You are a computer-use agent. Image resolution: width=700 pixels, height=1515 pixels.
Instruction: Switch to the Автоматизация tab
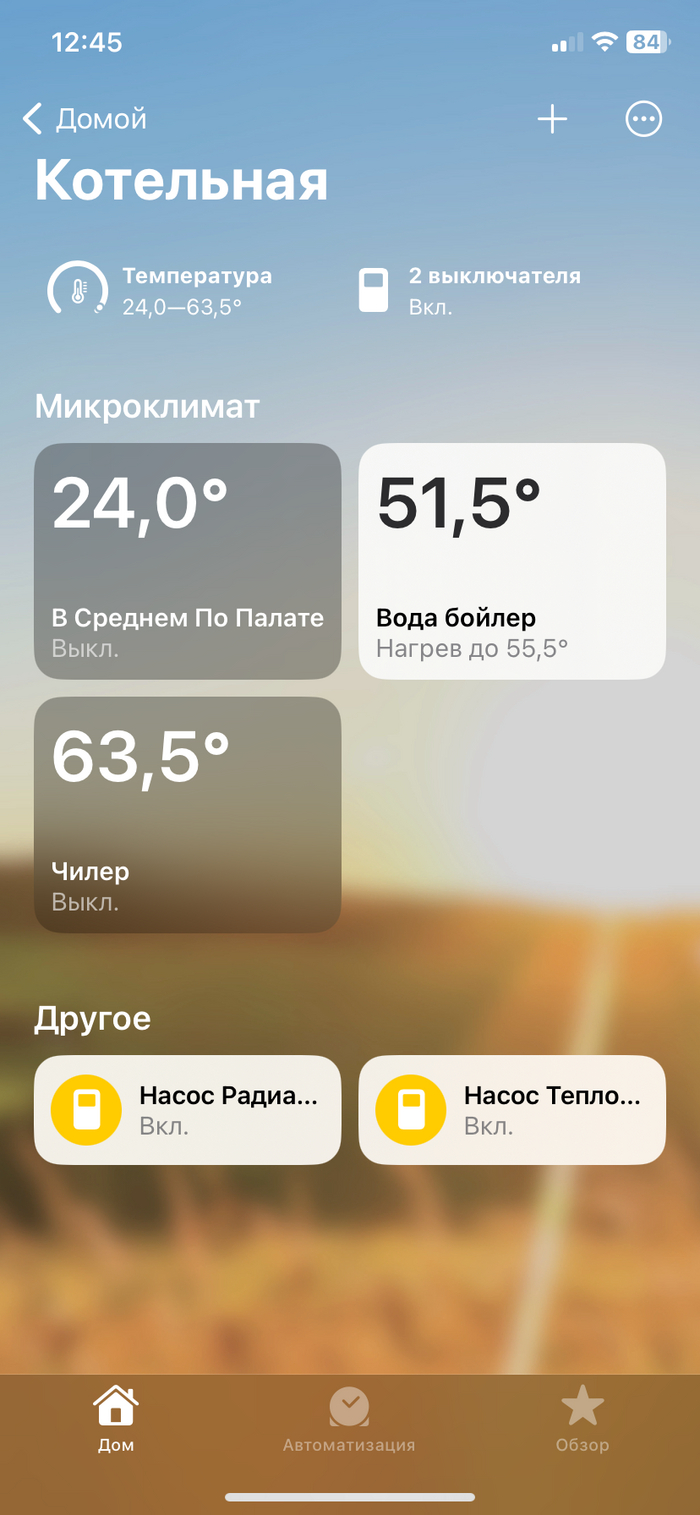349,1418
